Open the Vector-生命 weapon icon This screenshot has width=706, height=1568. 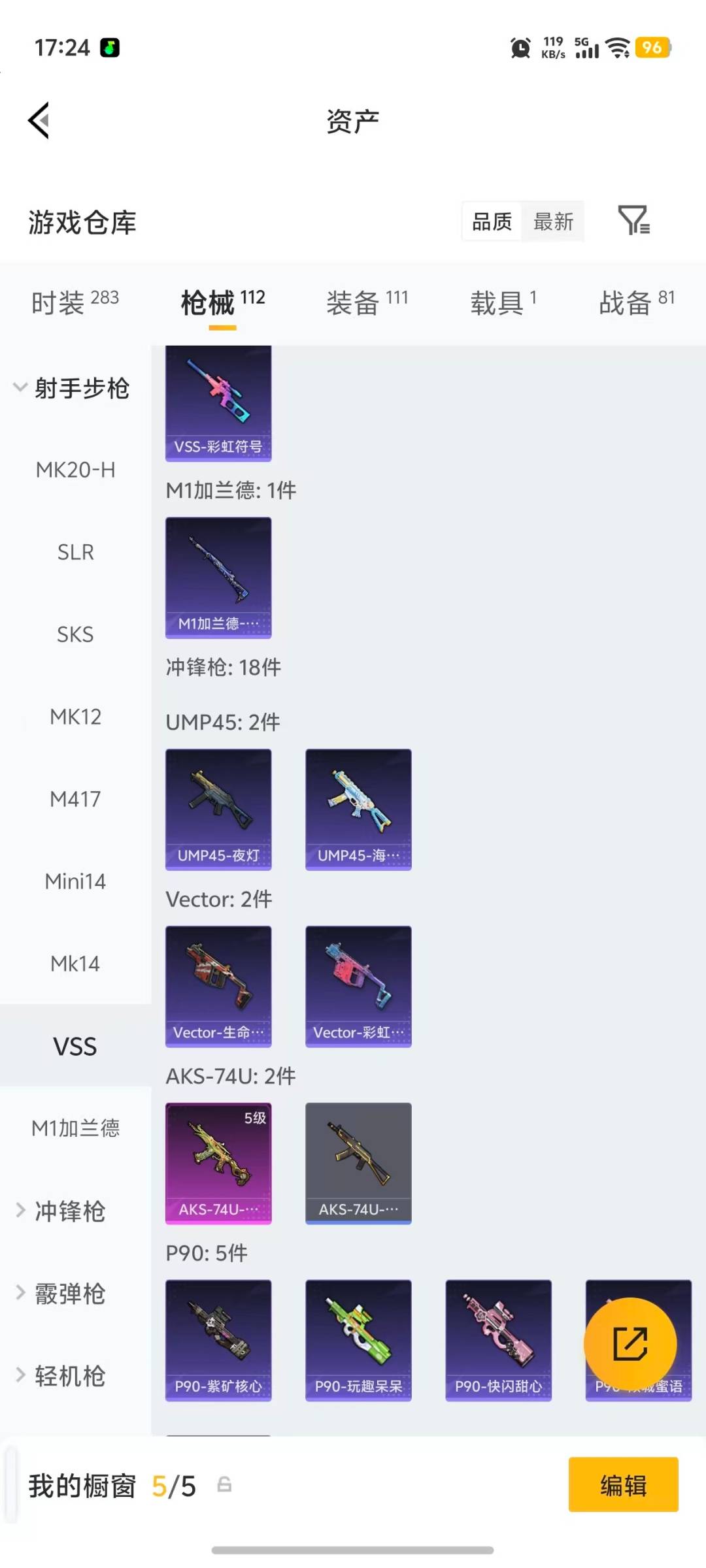pyautogui.click(x=218, y=987)
